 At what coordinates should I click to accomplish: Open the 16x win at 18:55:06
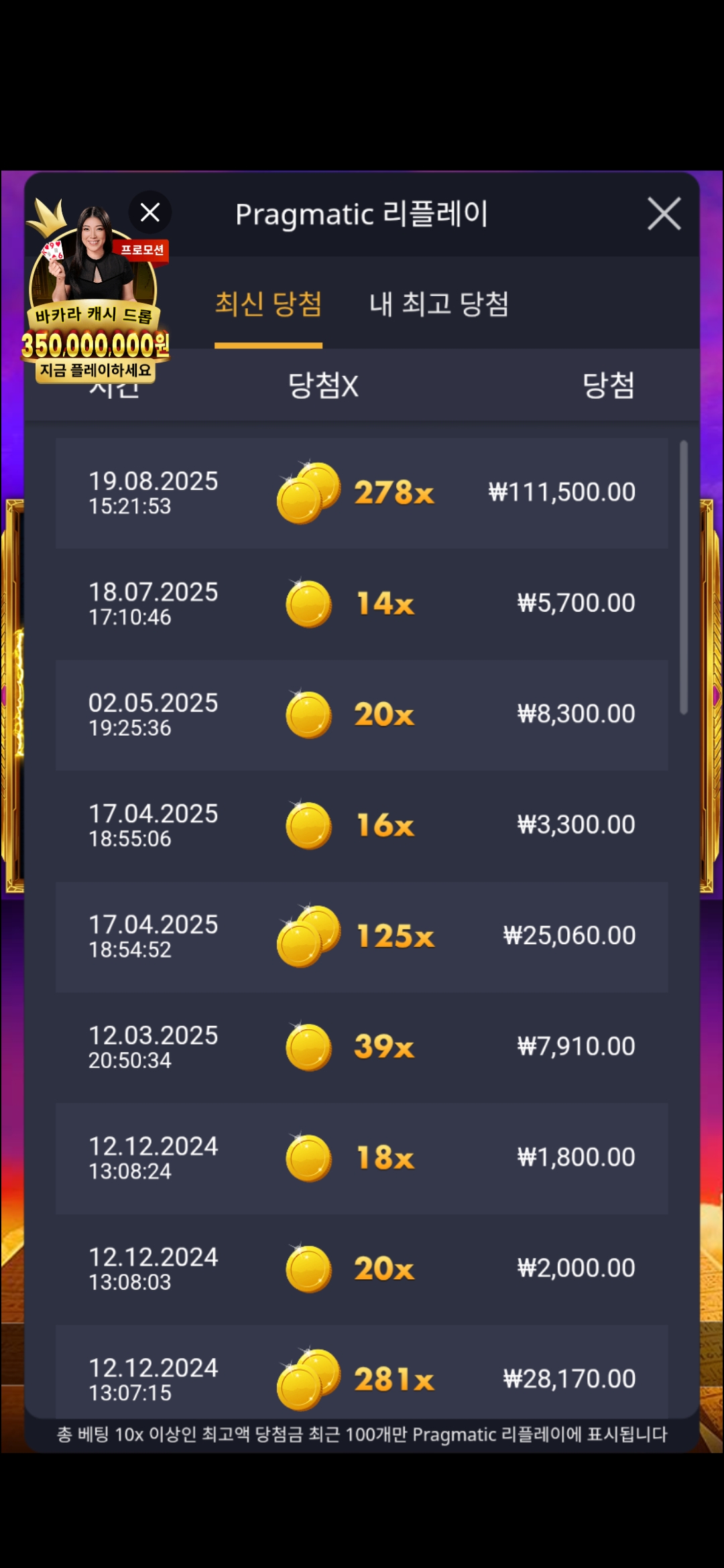click(x=361, y=826)
